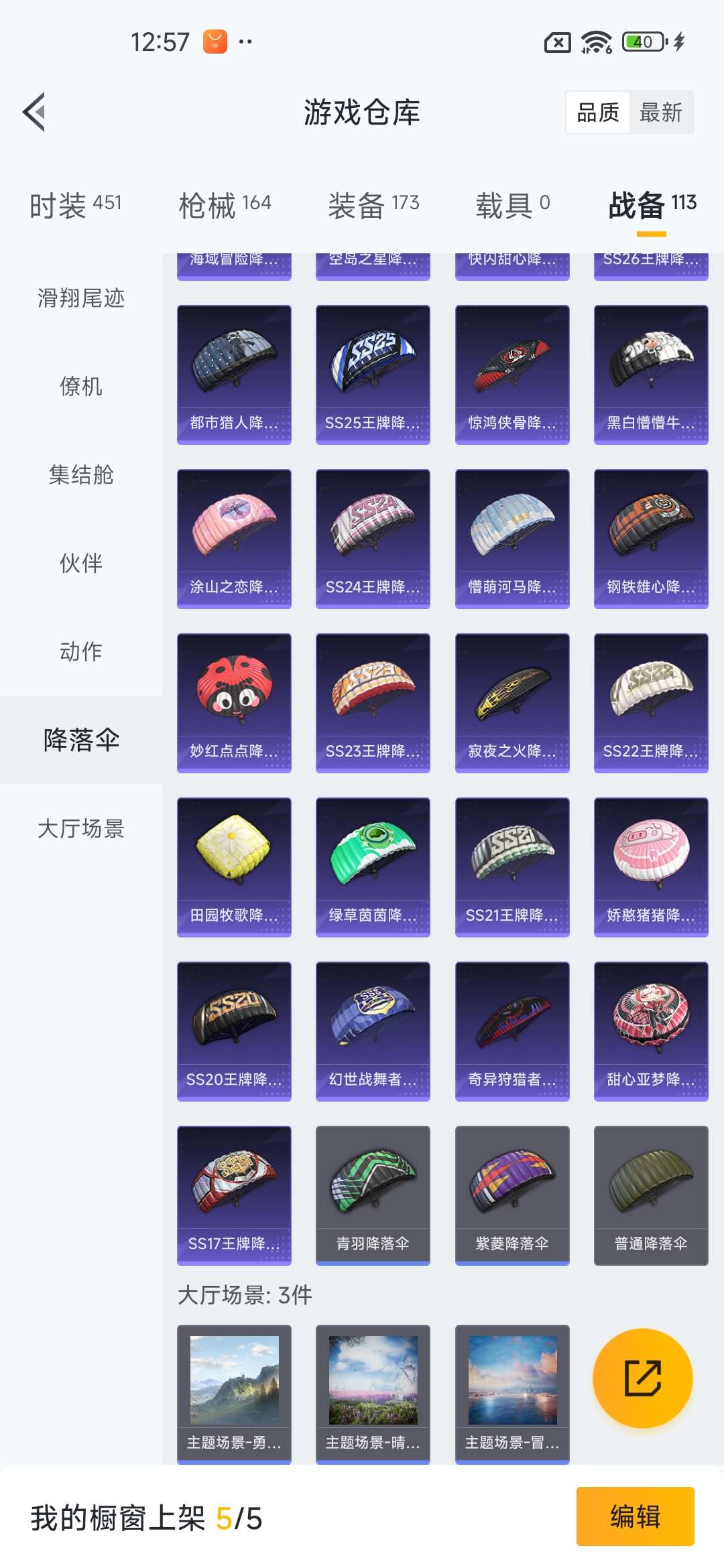
Task: Tap the back arrow to exit 游戏仓库
Action: [x=33, y=113]
